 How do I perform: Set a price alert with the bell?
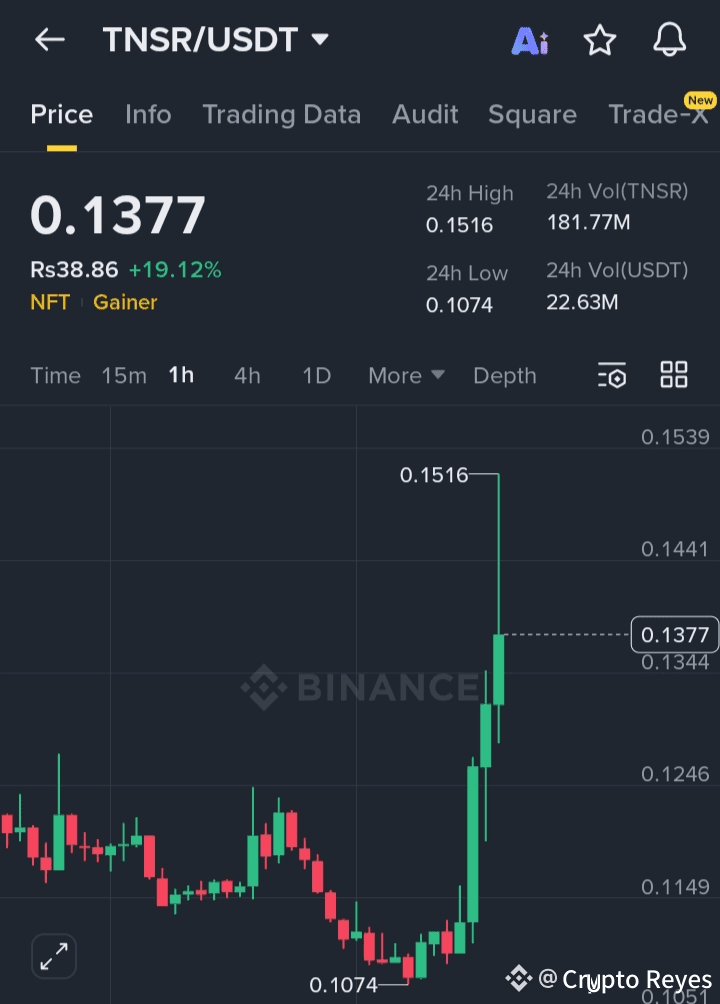669,40
